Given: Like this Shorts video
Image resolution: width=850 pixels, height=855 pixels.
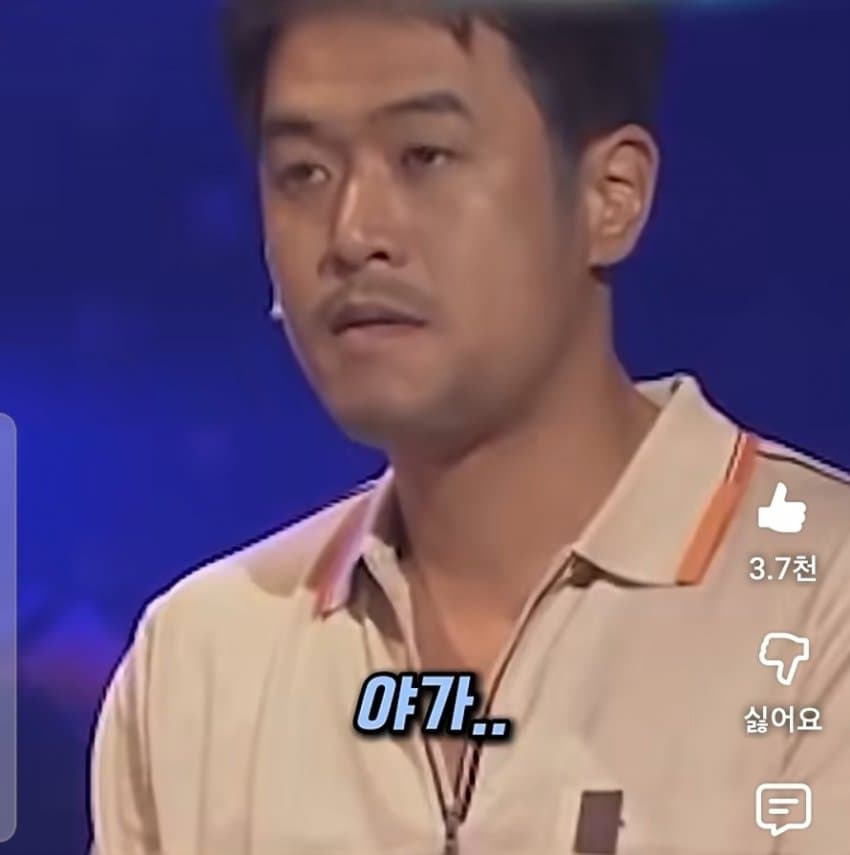Looking at the screenshot, I should click(x=781, y=510).
